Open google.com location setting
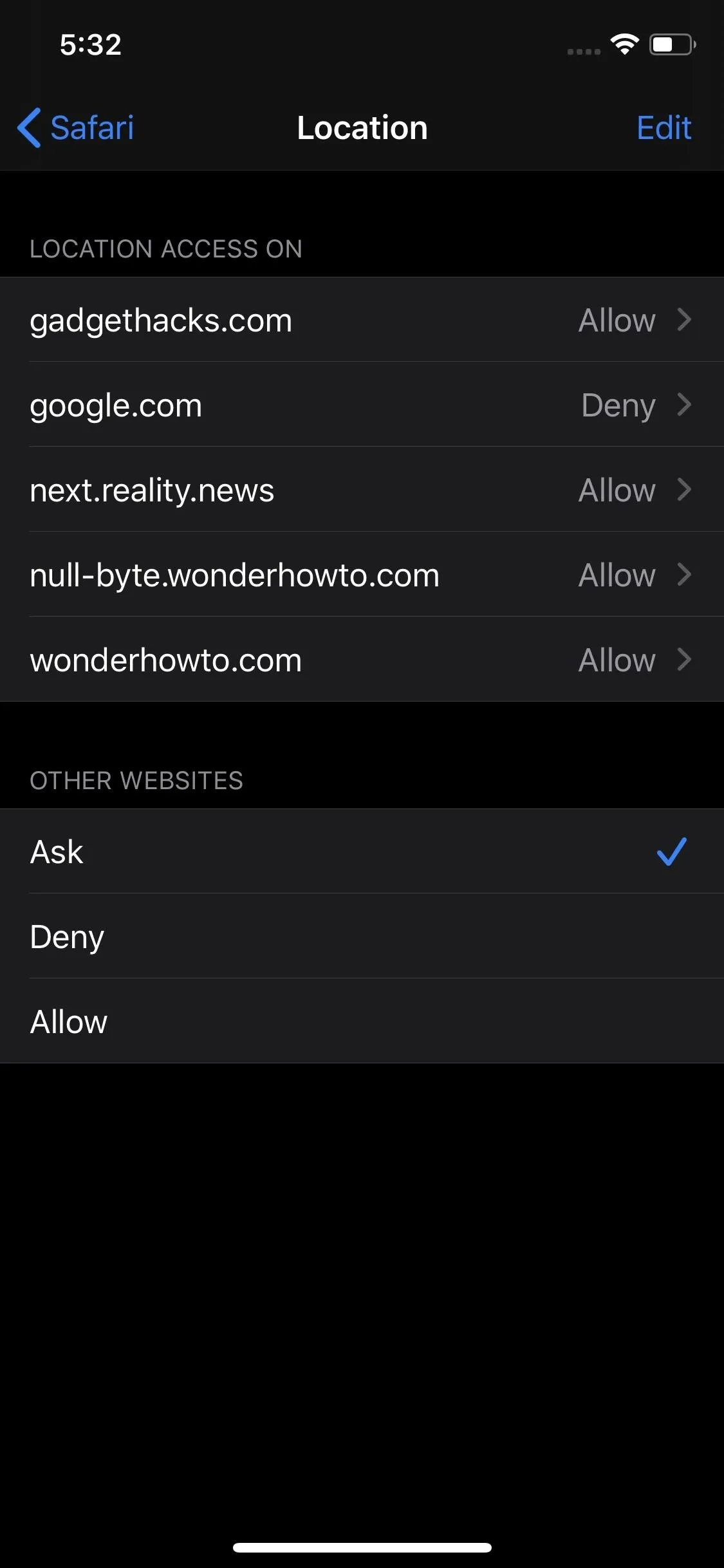 [x=362, y=405]
